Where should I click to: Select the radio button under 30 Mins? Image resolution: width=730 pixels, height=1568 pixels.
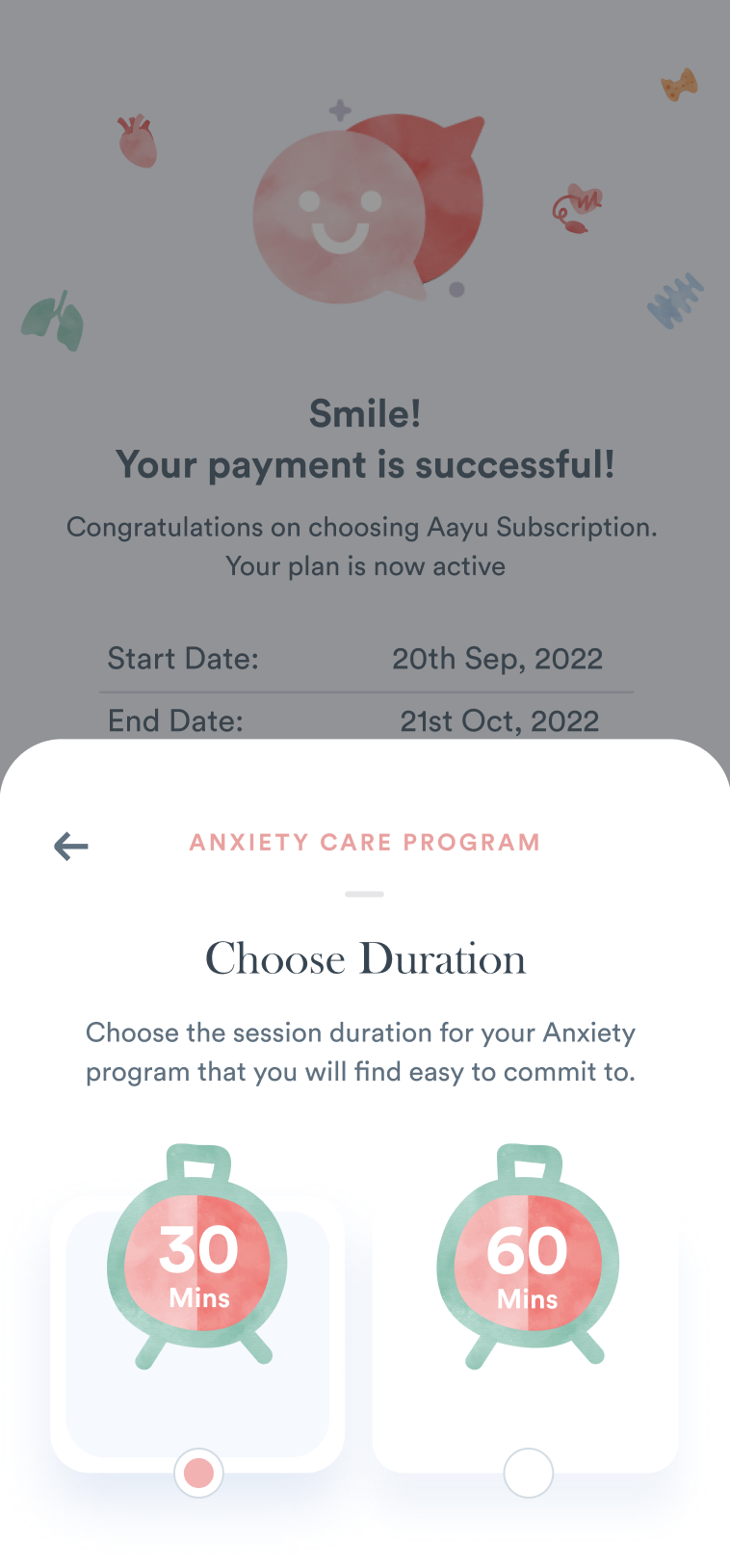198,1473
